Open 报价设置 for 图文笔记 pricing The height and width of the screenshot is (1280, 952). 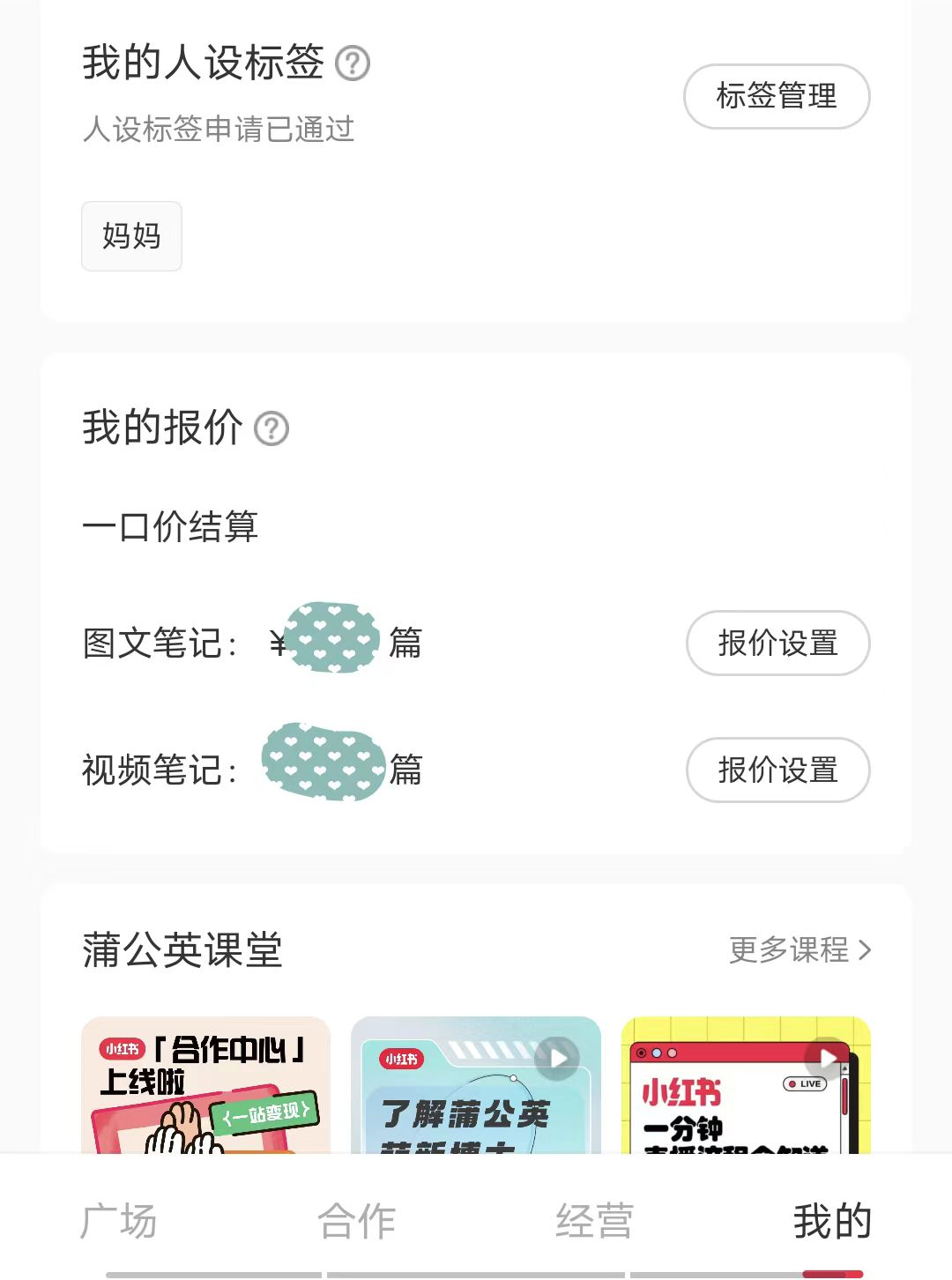(777, 644)
